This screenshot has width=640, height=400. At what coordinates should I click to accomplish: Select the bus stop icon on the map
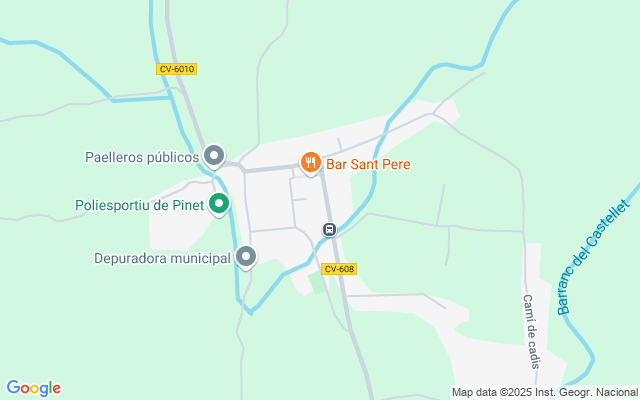point(328,230)
